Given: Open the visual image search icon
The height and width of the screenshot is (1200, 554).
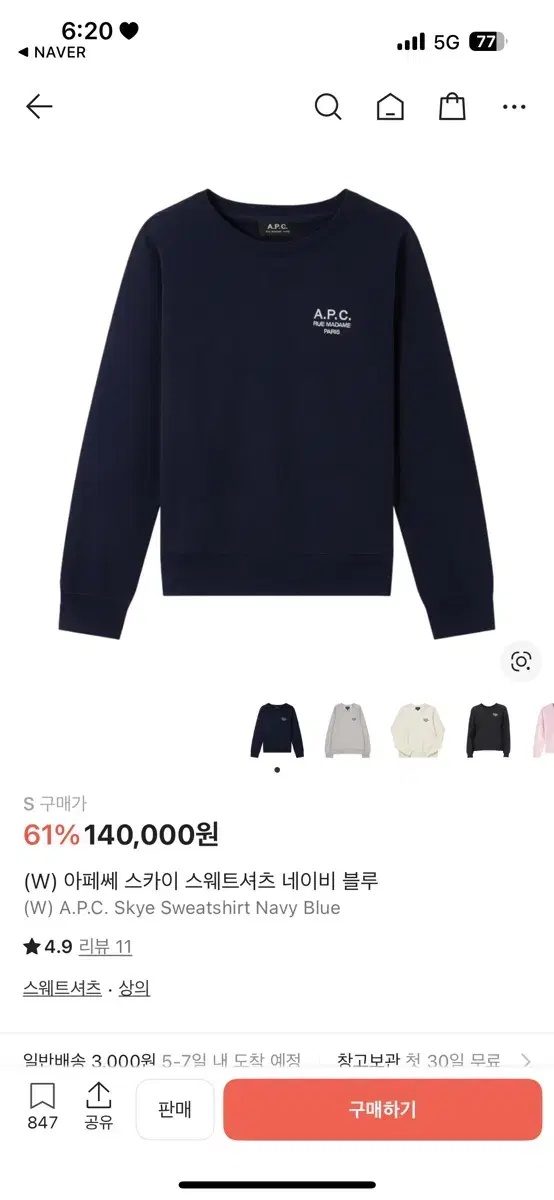Looking at the screenshot, I should [x=520, y=661].
